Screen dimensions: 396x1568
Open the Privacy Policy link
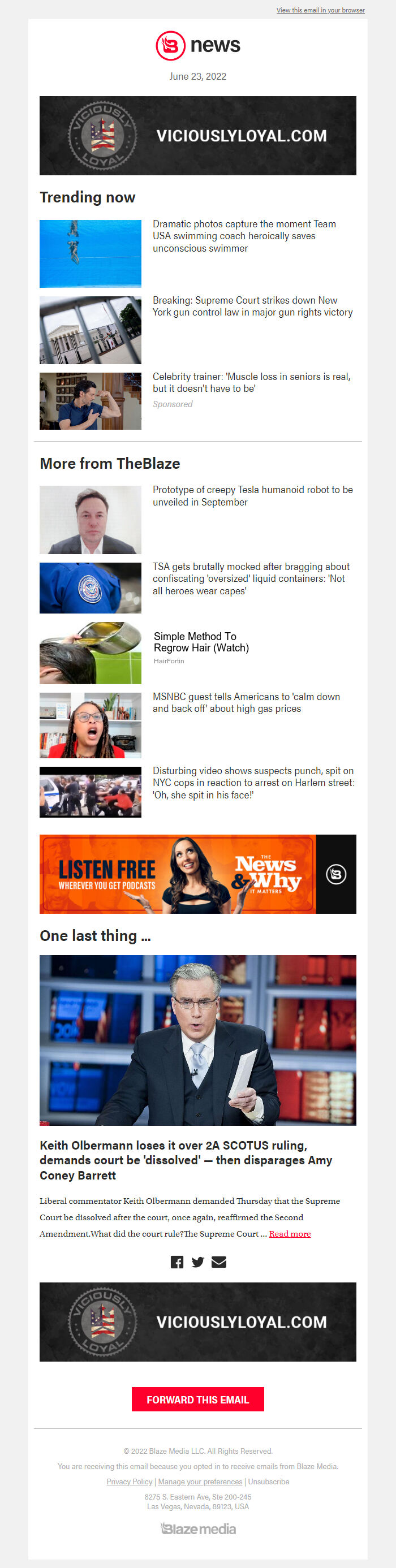pyautogui.click(x=129, y=1481)
